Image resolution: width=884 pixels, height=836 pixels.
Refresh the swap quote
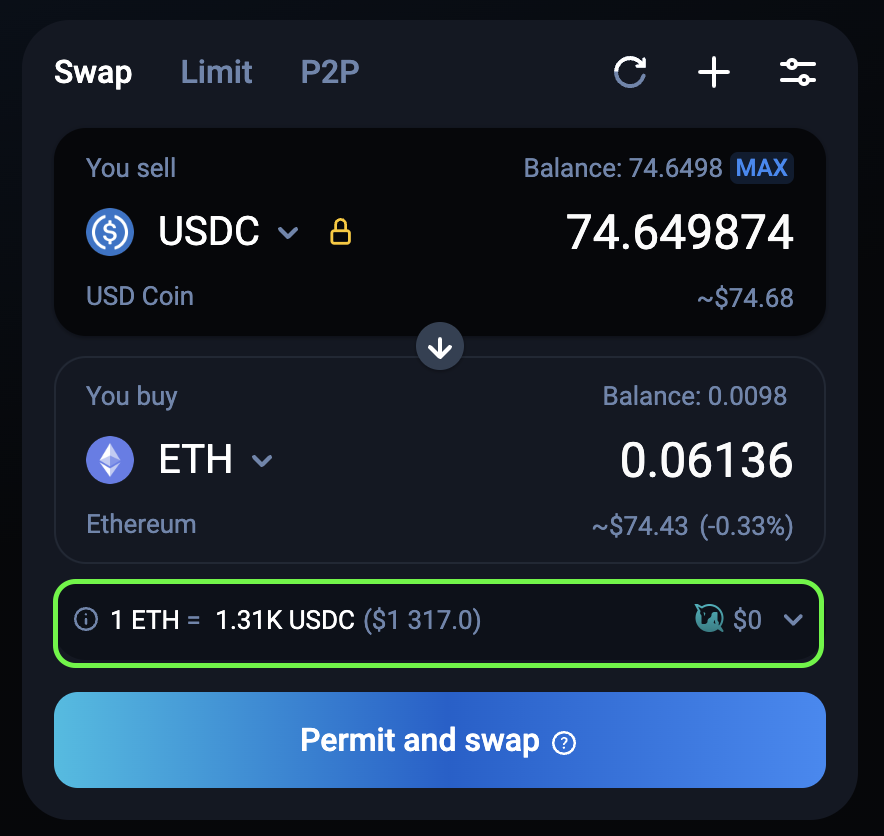tap(630, 72)
